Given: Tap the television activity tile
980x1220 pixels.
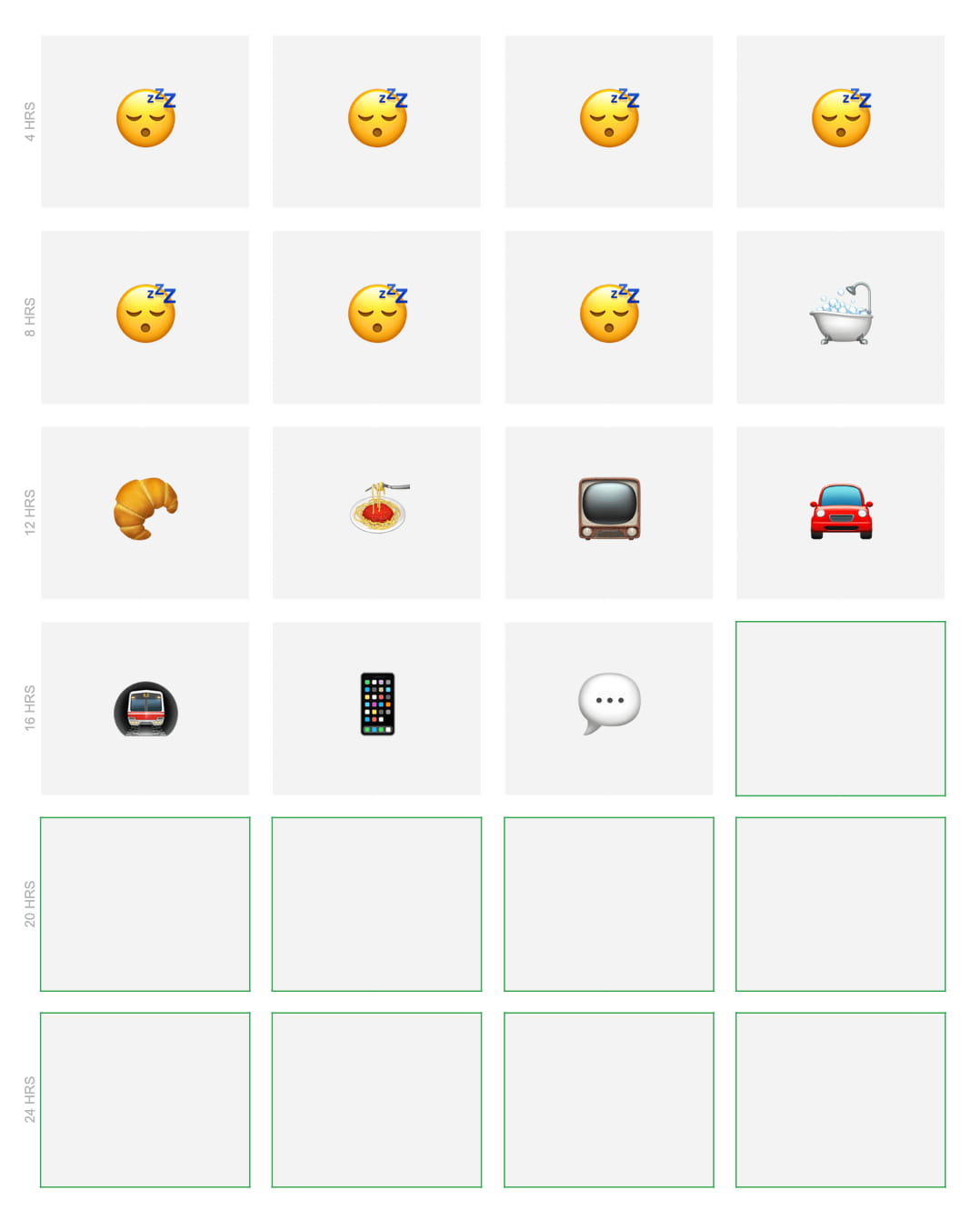Looking at the screenshot, I should point(608,512).
